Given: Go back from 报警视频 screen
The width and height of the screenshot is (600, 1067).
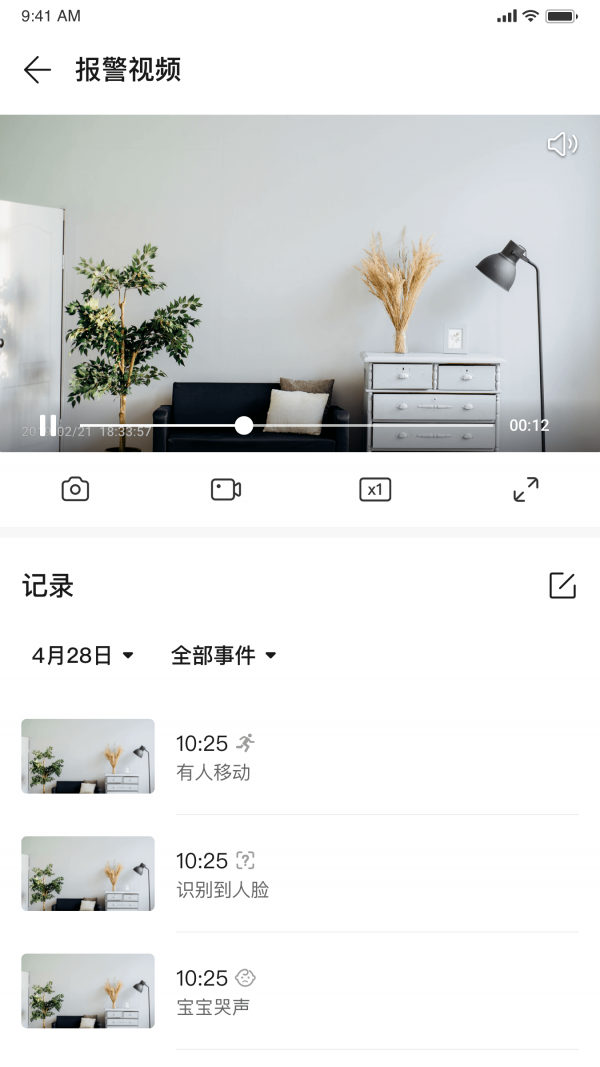Looking at the screenshot, I should tap(37, 70).
